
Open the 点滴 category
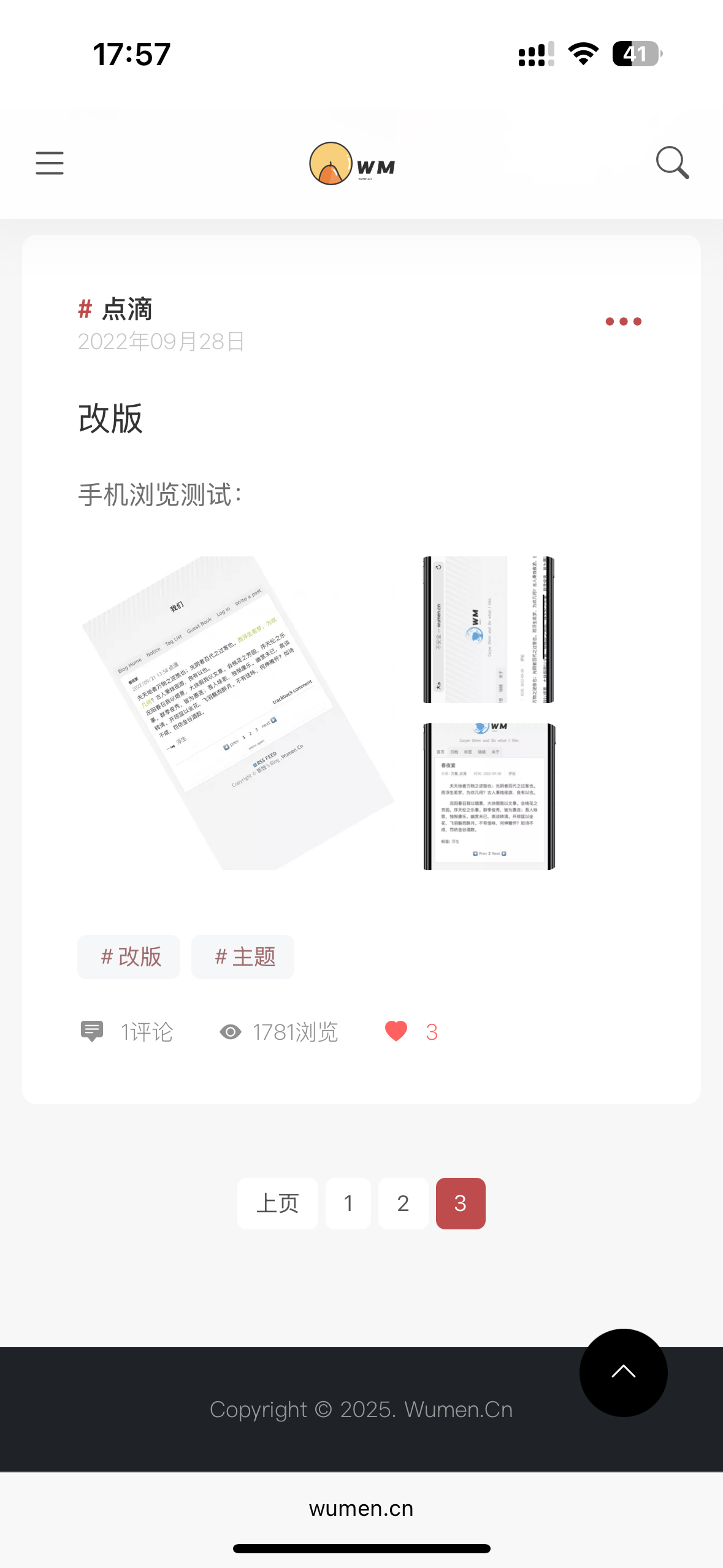pos(126,309)
